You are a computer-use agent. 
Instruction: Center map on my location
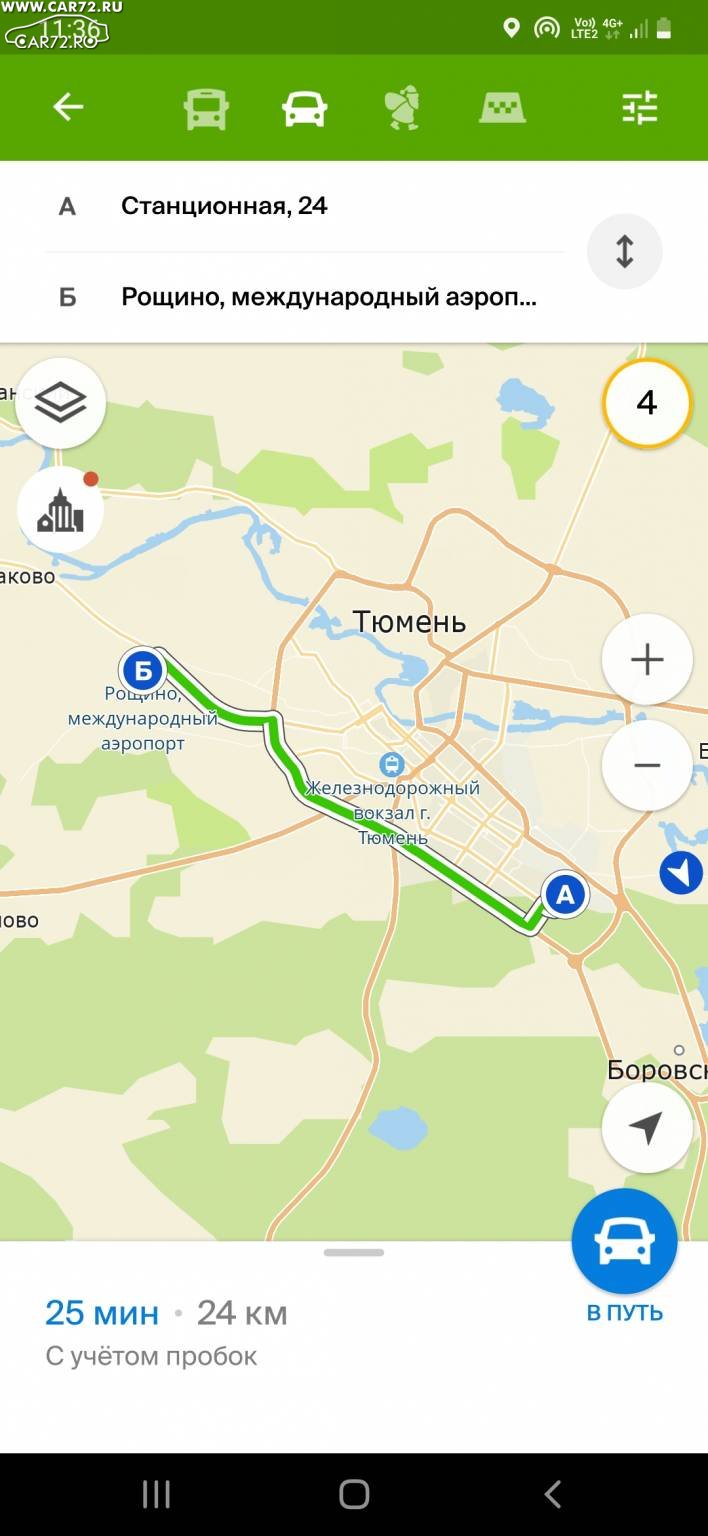[x=647, y=1128]
